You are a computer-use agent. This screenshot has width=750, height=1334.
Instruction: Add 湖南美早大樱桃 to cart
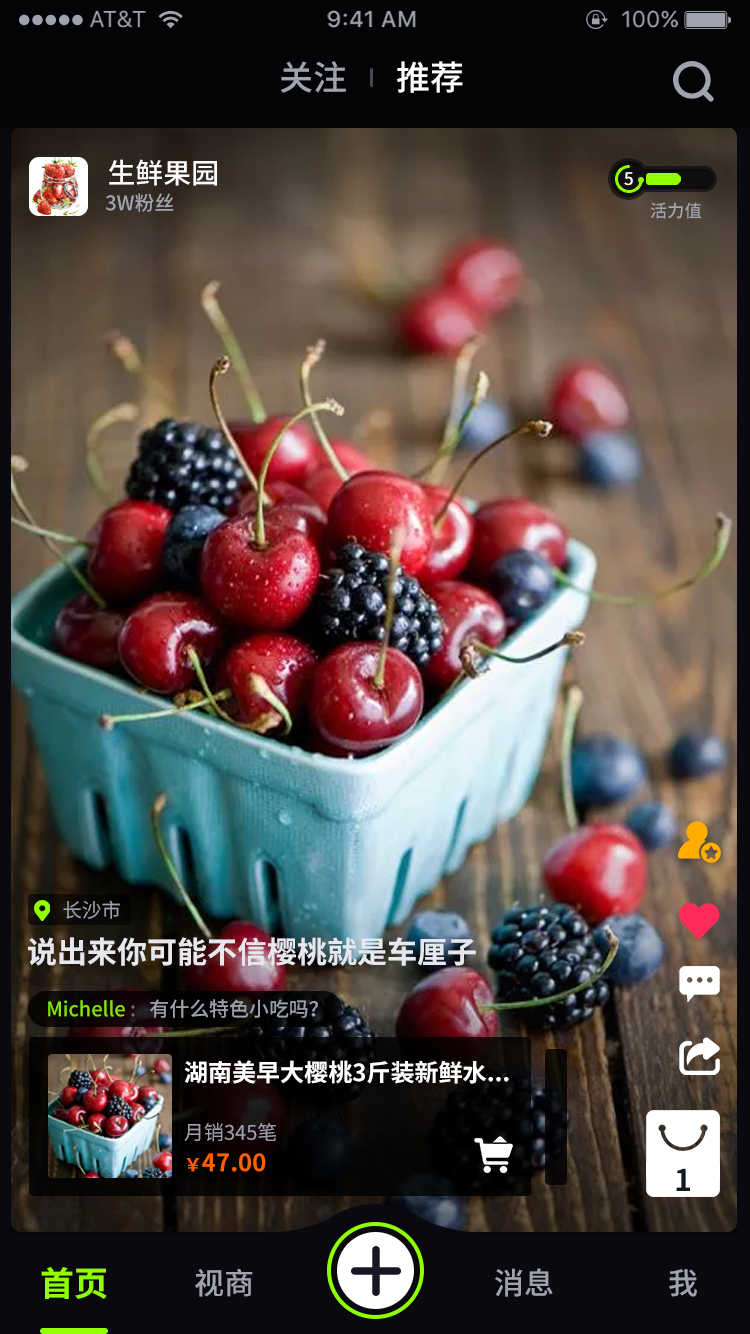494,1155
